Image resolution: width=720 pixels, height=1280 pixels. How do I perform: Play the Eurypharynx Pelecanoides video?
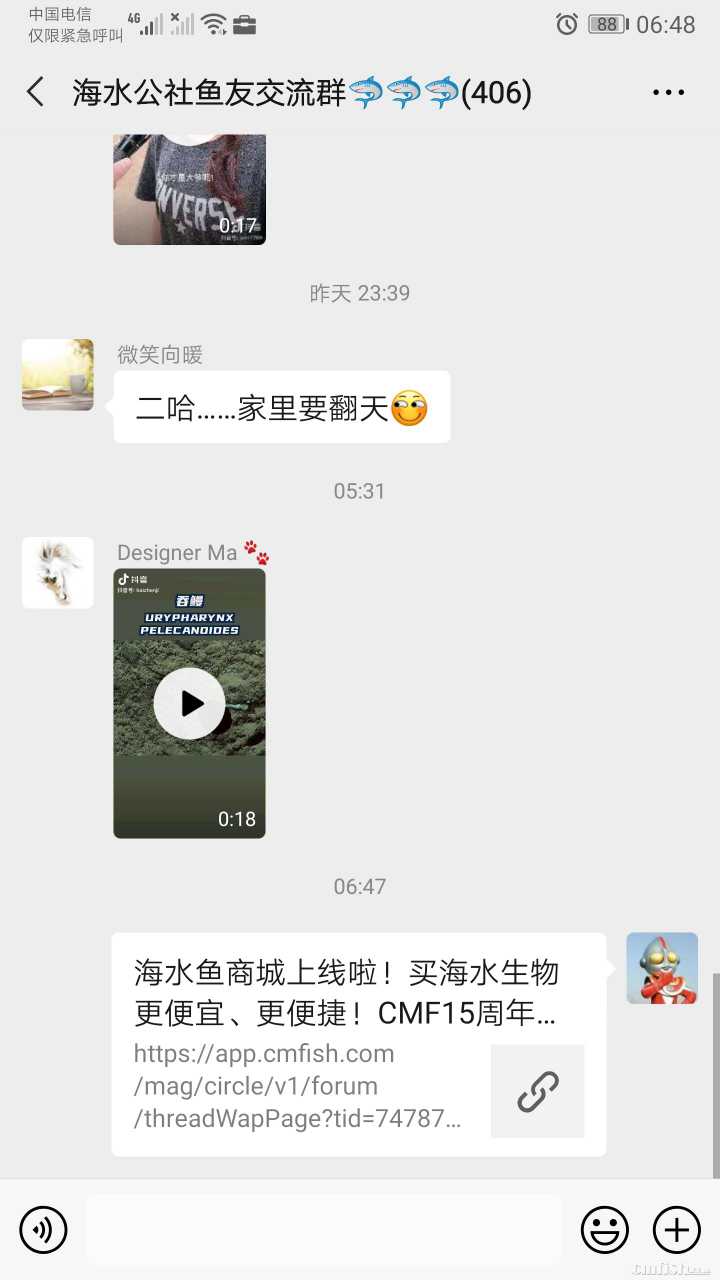189,703
